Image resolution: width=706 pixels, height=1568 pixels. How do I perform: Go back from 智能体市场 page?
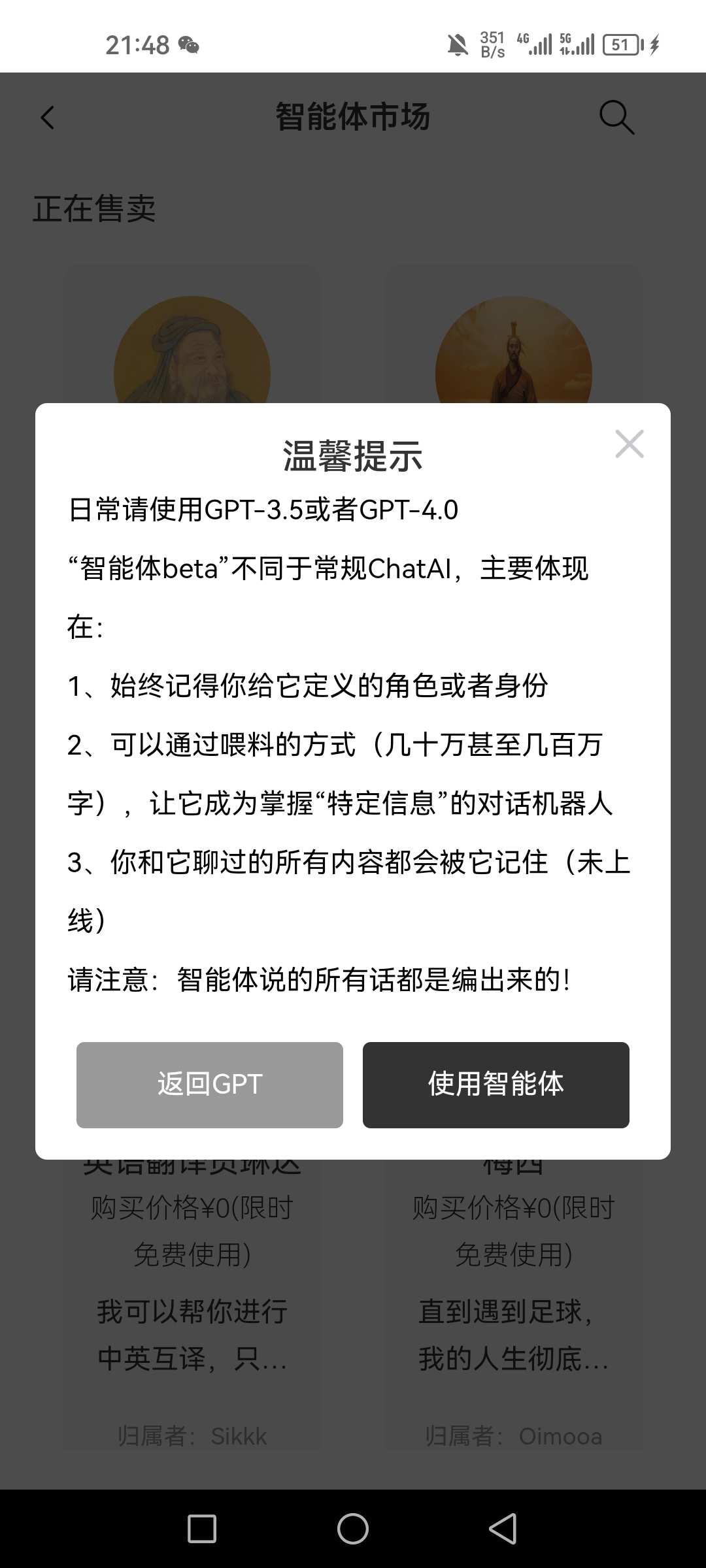coord(48,118)
